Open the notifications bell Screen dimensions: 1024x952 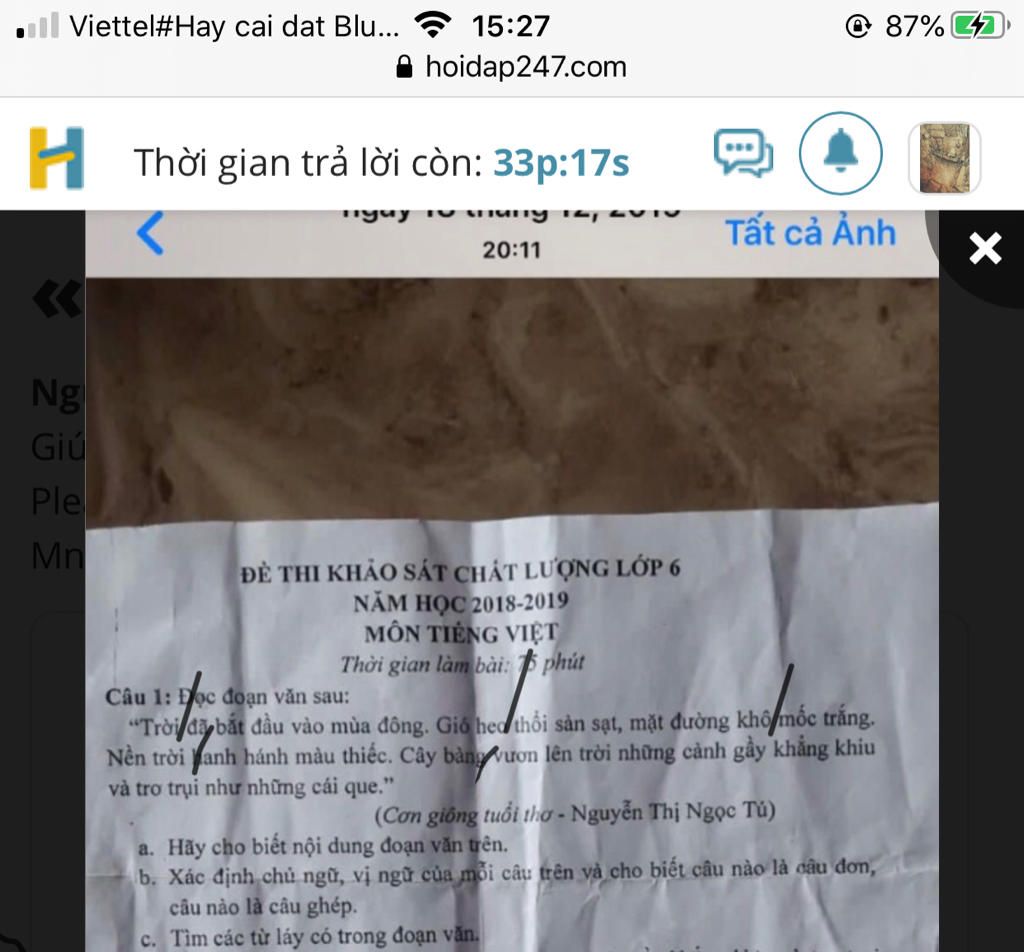click(840, 153)
